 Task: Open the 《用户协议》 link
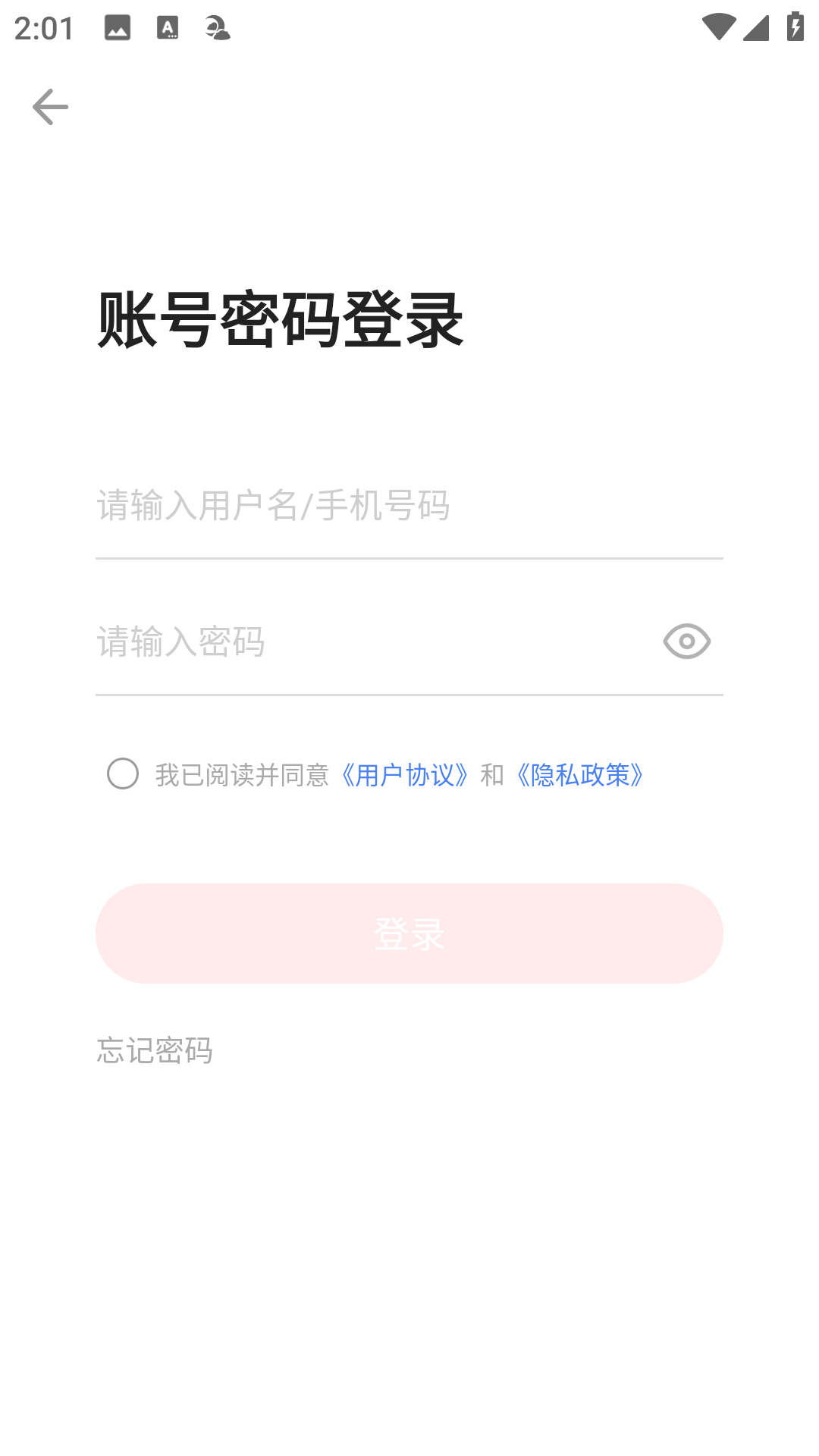click(x=404, y=775)
